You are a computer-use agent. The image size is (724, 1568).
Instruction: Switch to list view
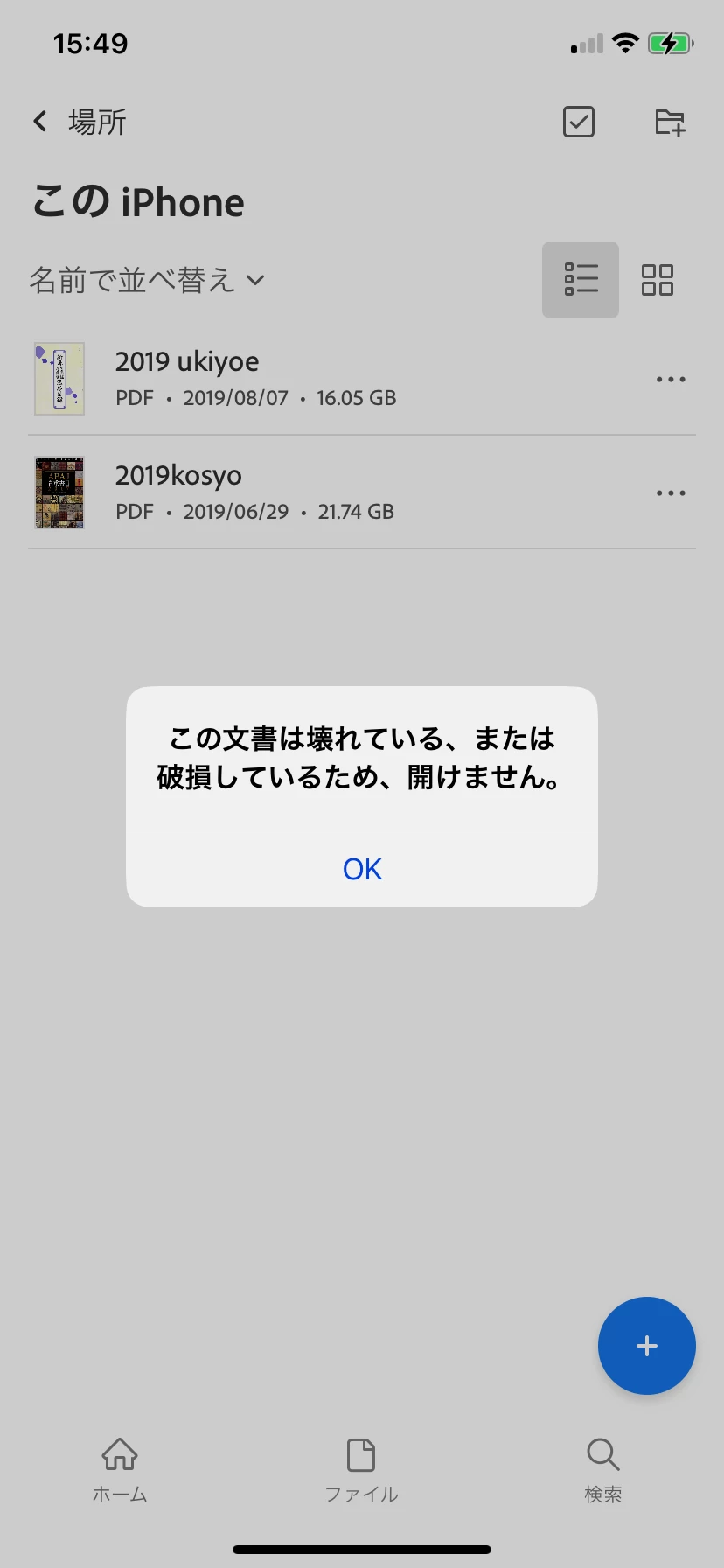pyautogui.click(x=581, y=280)
